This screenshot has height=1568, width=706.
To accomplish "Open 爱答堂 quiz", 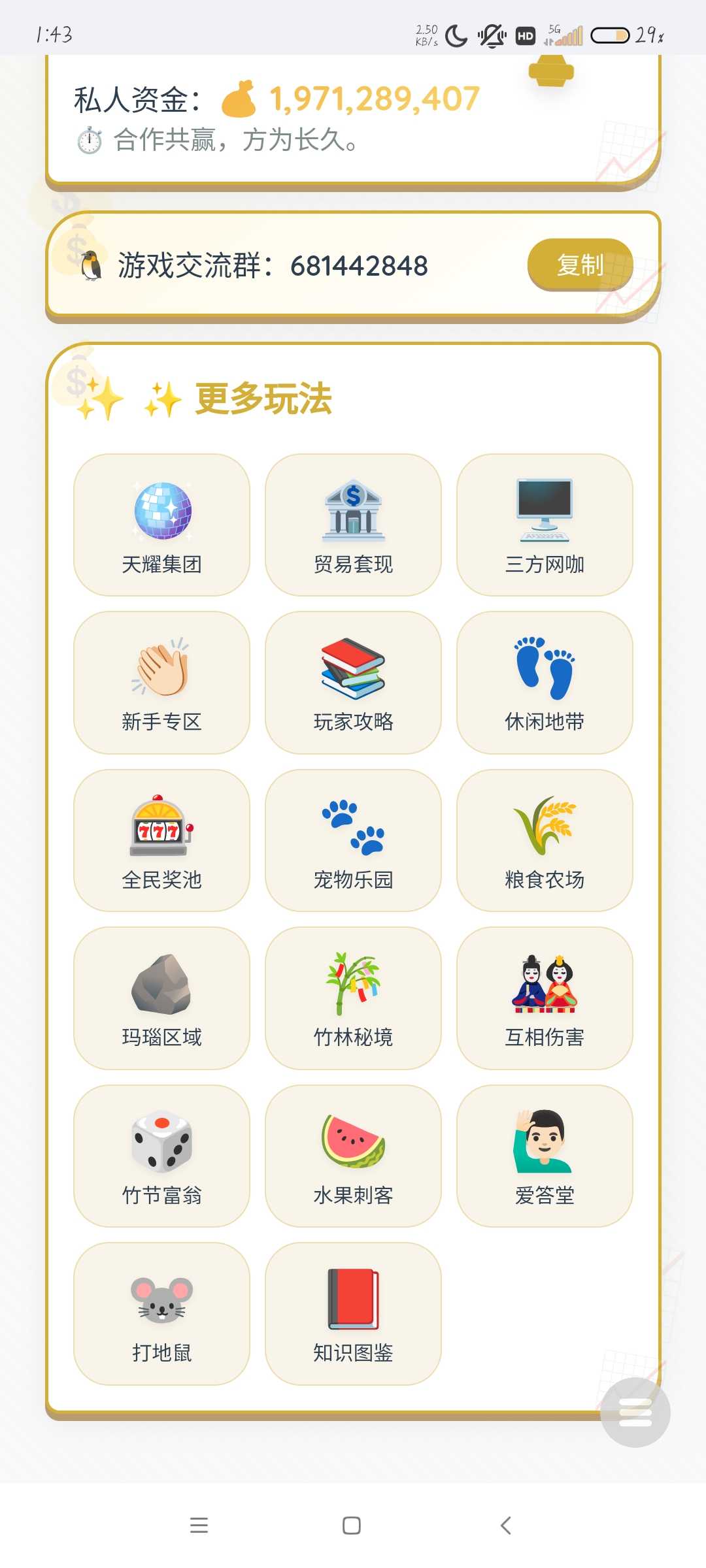I will coord(545,1156).
